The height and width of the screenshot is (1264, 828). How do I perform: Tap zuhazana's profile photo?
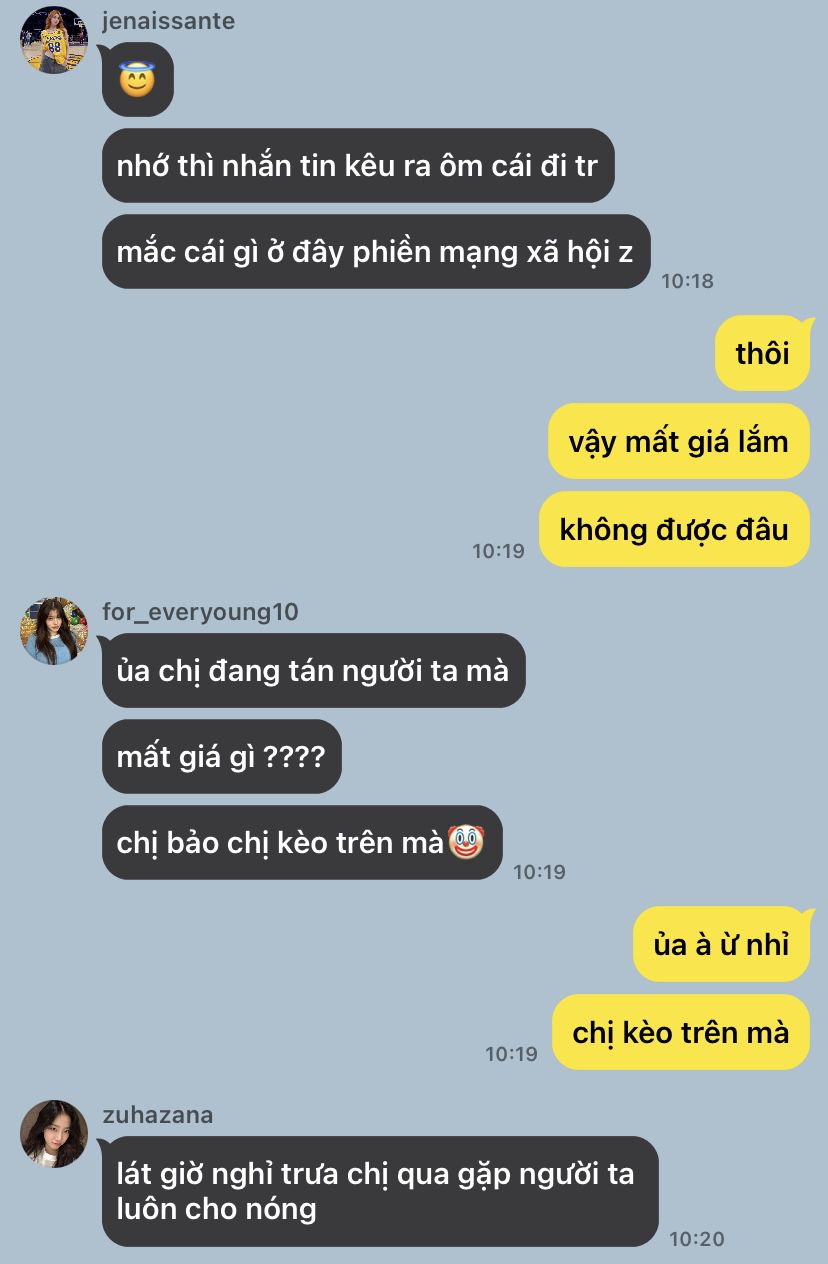(x=54, y=1134)
